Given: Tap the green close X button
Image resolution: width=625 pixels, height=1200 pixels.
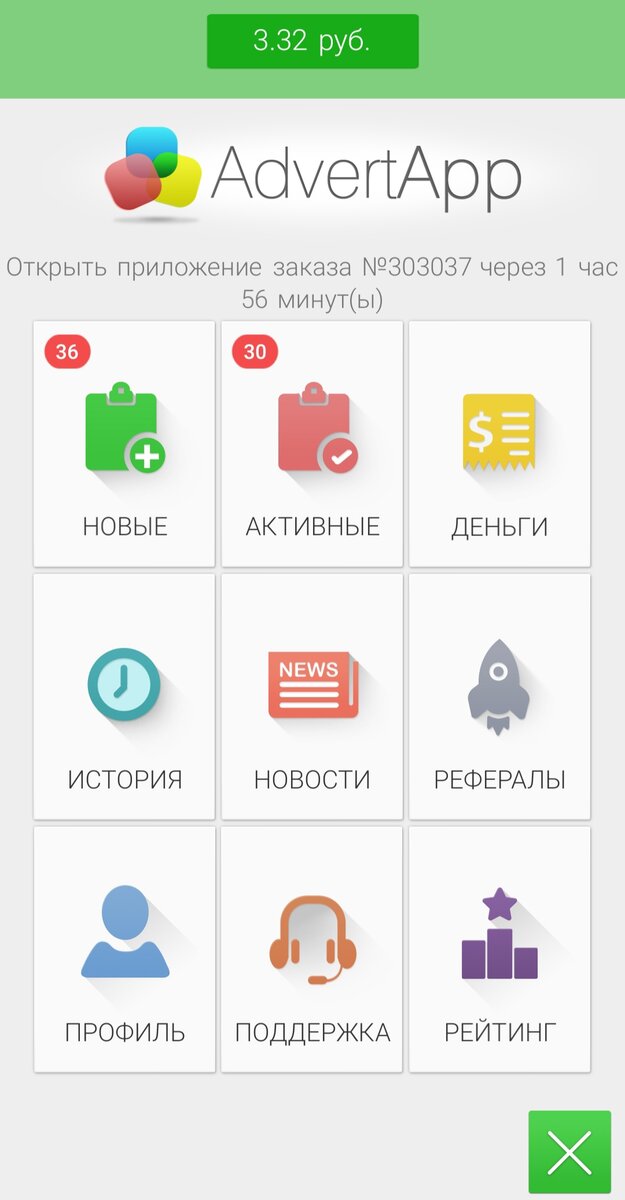Looking at the screenshot, I should tap(569, 1152).
